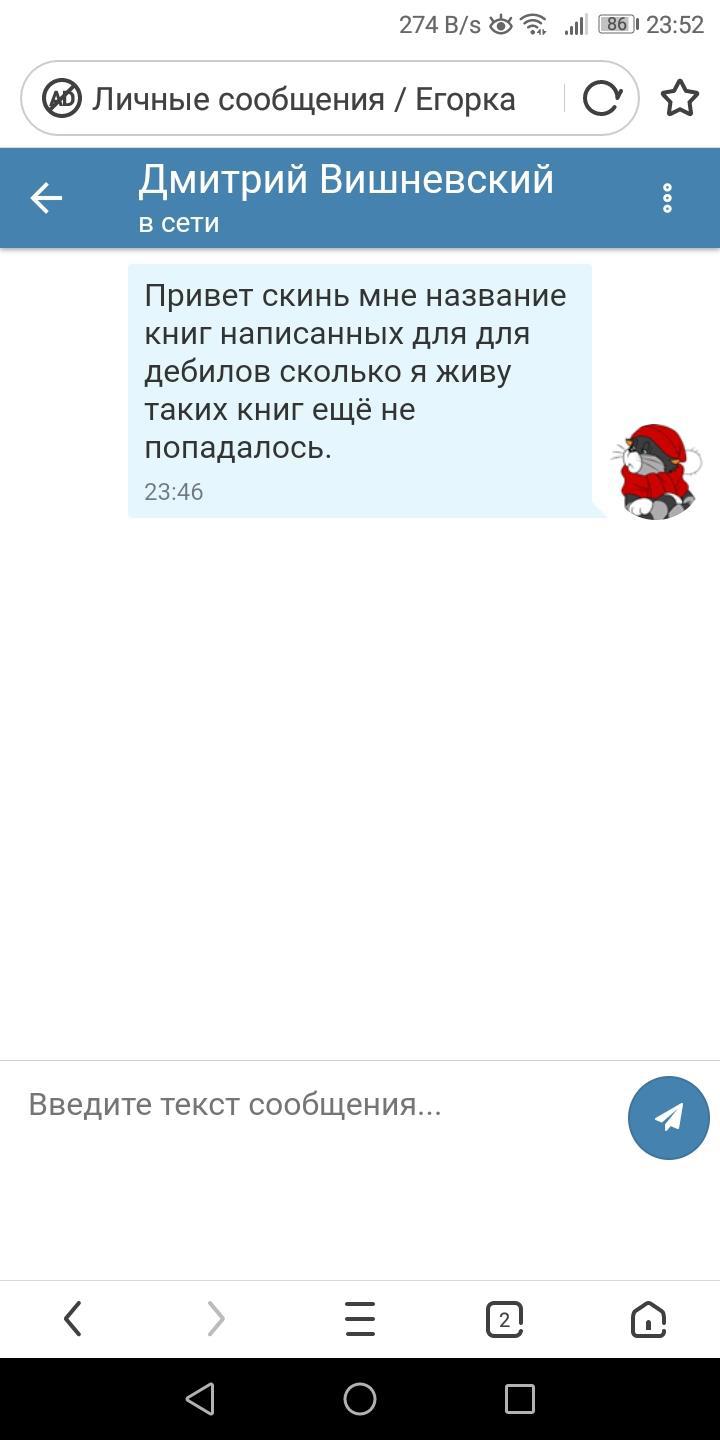Send the message with the paper plane button

pos(668,1117)
